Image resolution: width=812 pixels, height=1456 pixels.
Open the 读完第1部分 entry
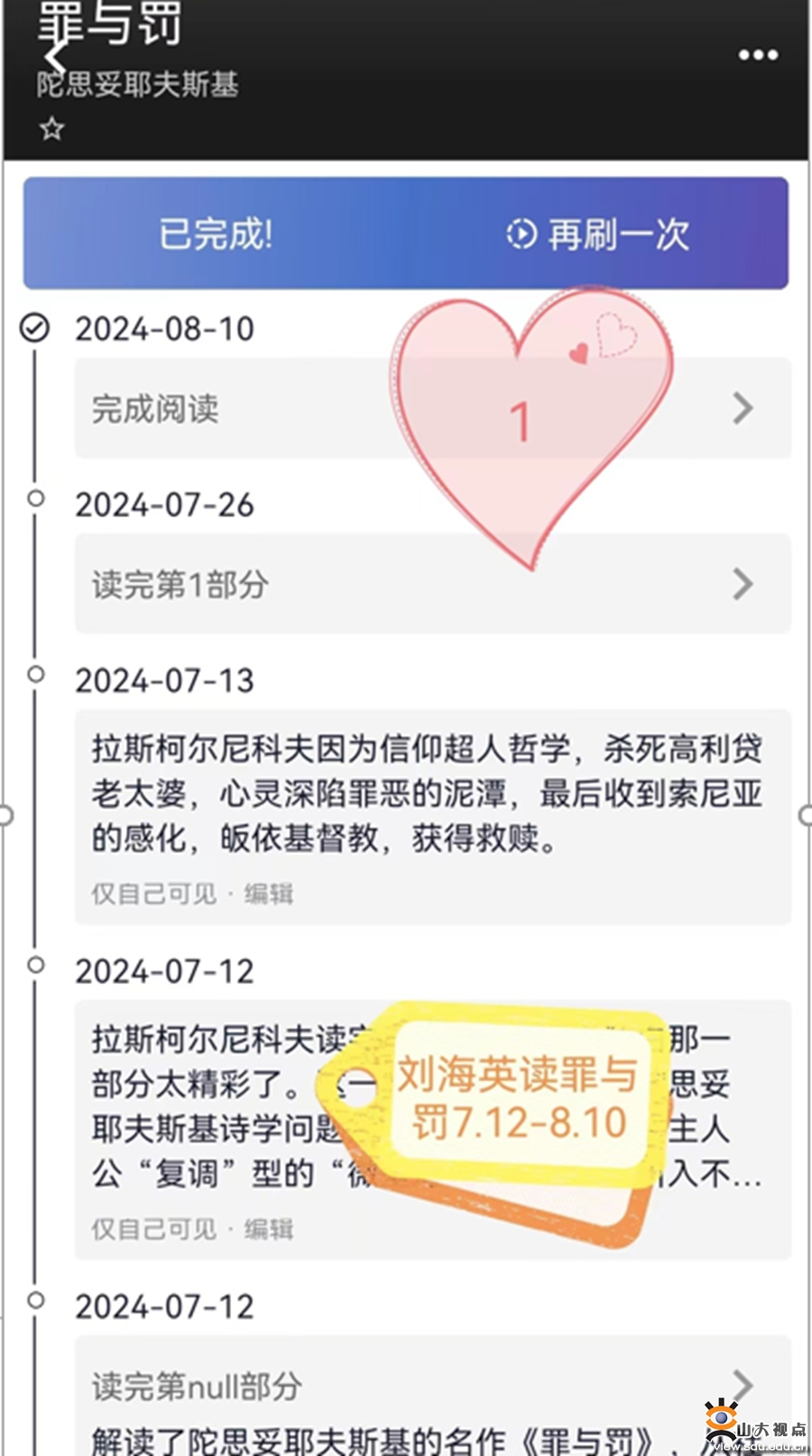tap(433, 584)
